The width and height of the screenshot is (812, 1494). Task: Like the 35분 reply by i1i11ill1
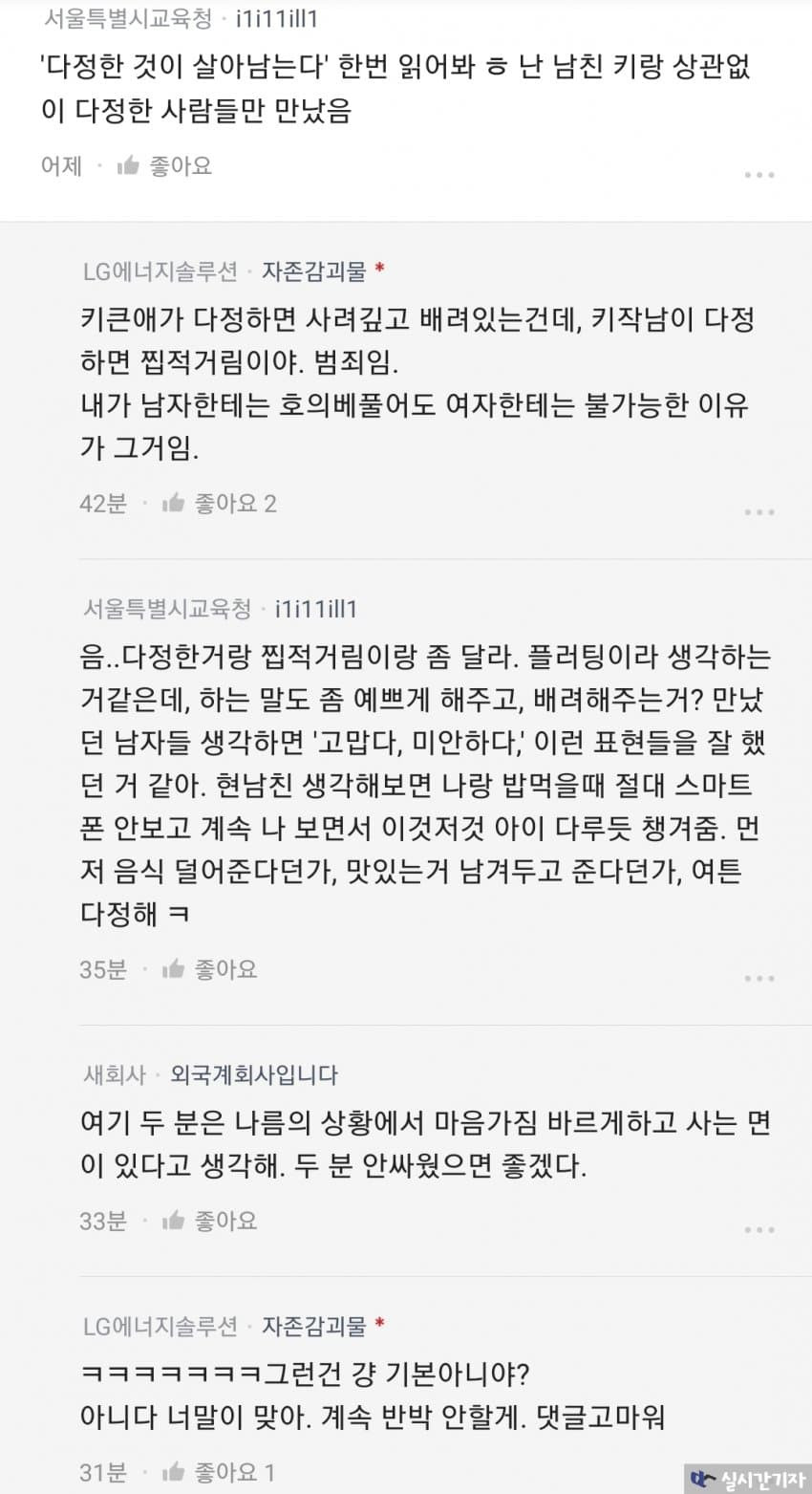pos(209,969)
